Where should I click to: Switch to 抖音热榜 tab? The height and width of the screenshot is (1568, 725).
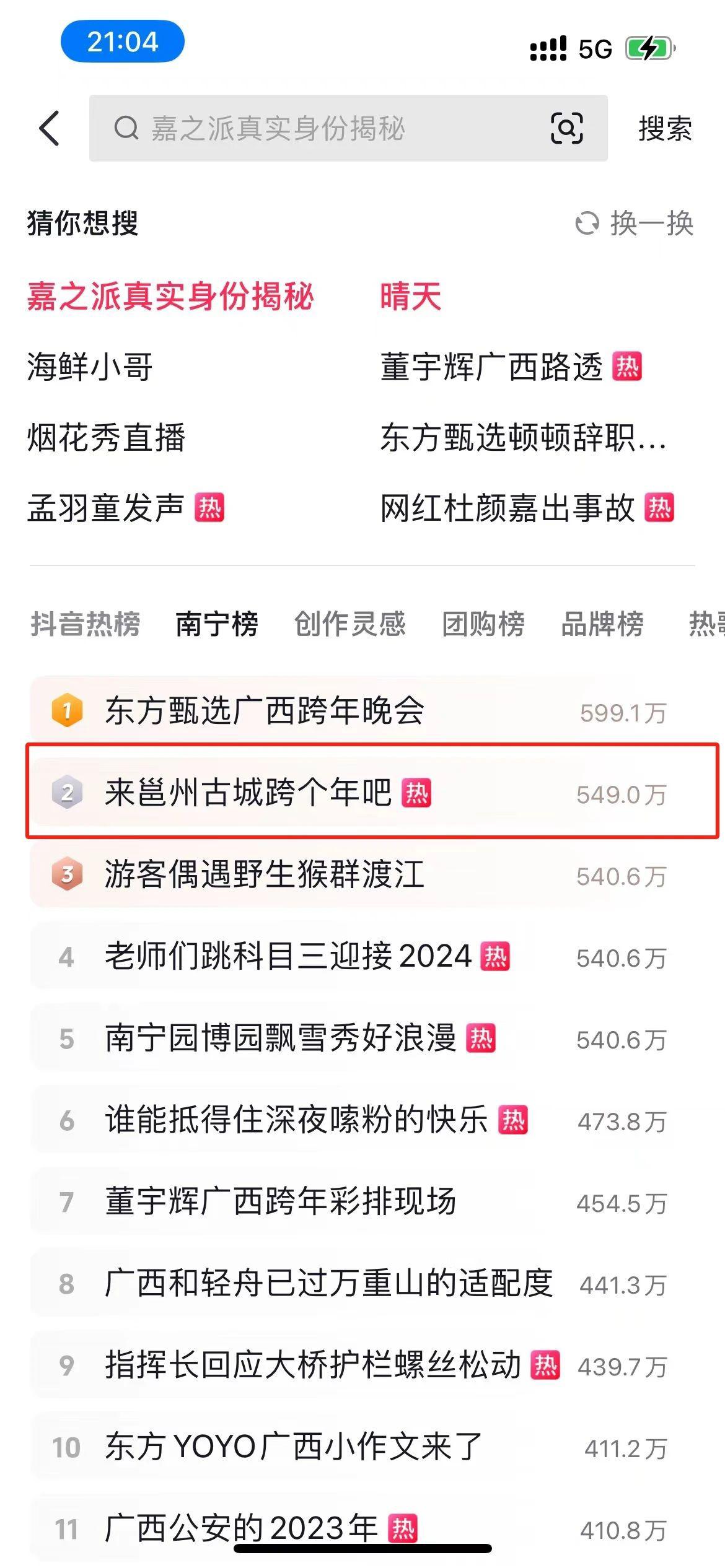[x=86, y=624]
